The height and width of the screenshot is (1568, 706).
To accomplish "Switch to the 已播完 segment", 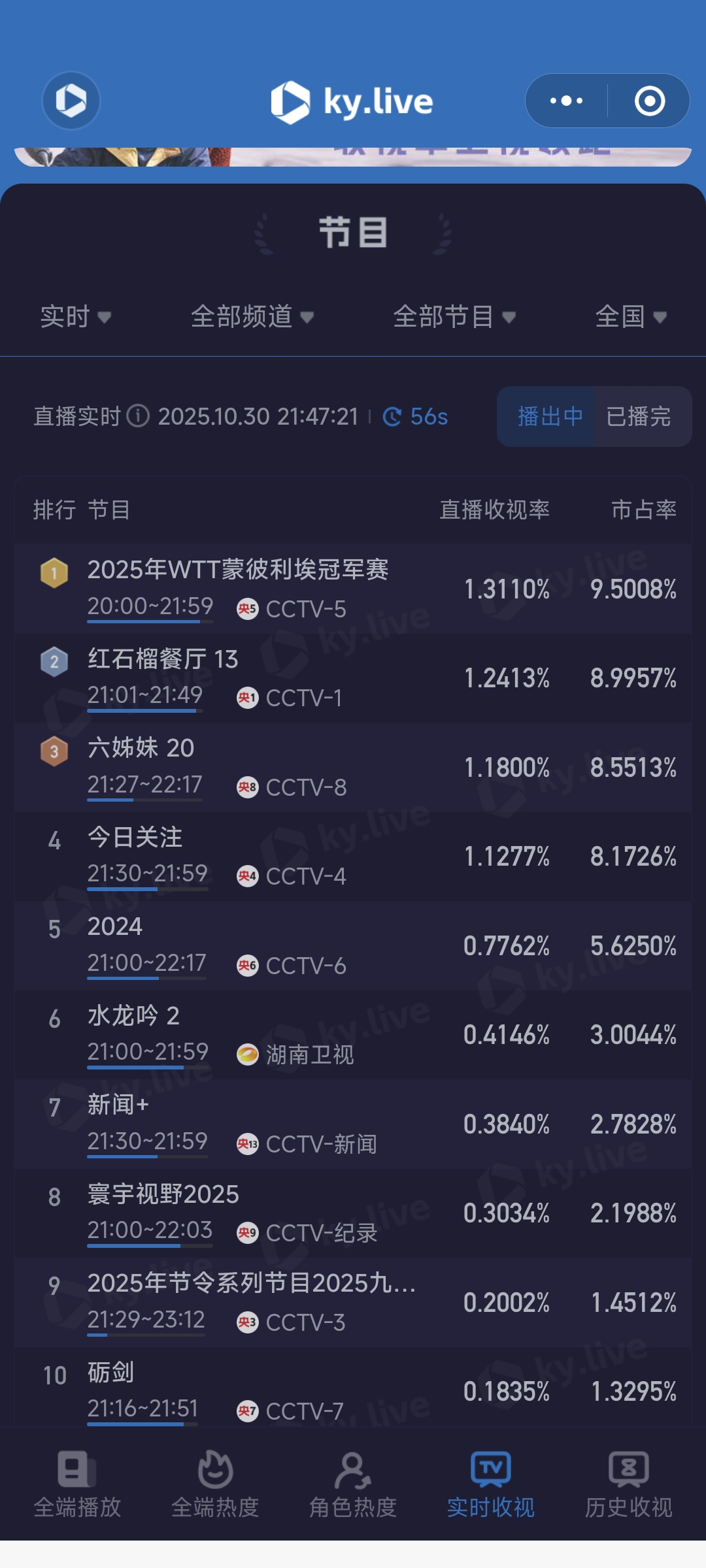I will click(x=639, y=416).
